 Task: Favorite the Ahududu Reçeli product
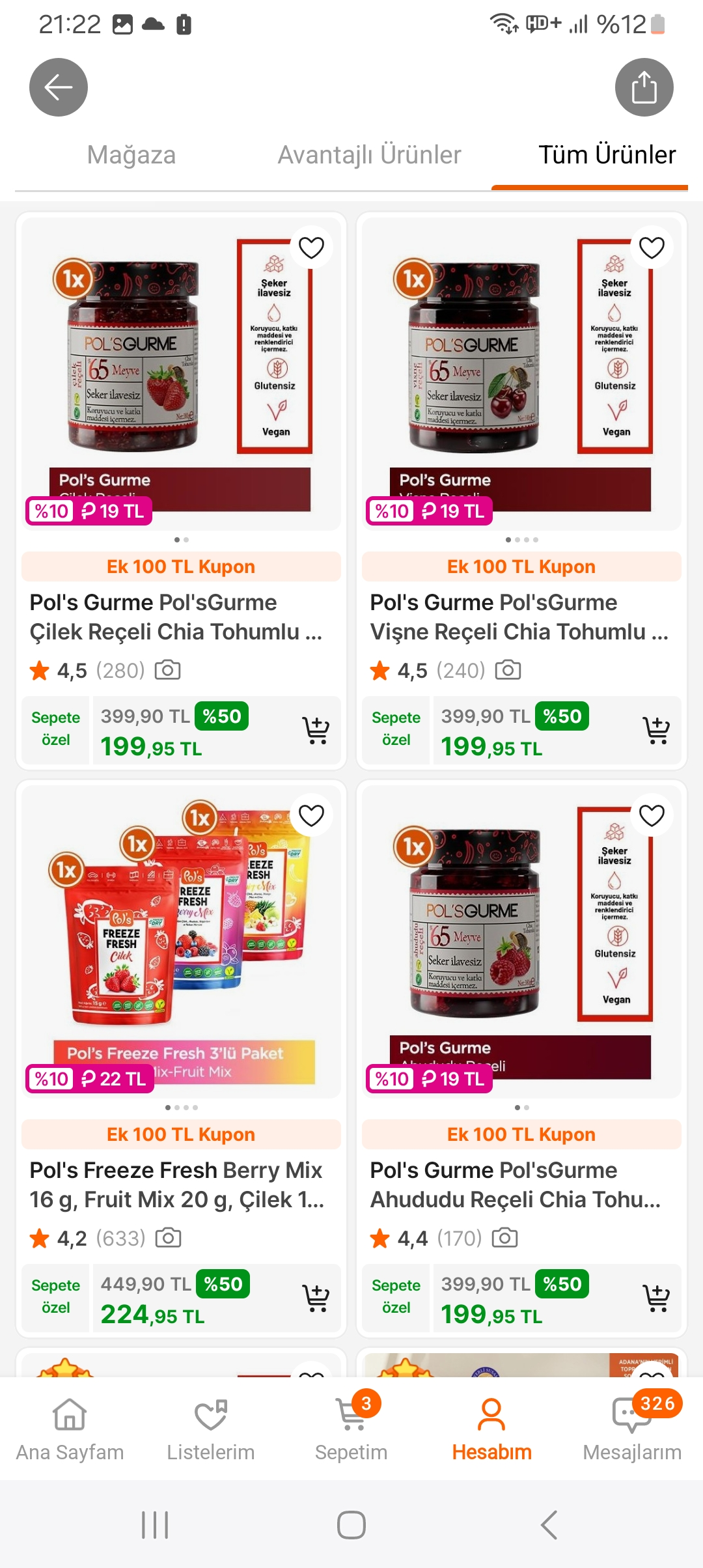[x=652, y=816]
